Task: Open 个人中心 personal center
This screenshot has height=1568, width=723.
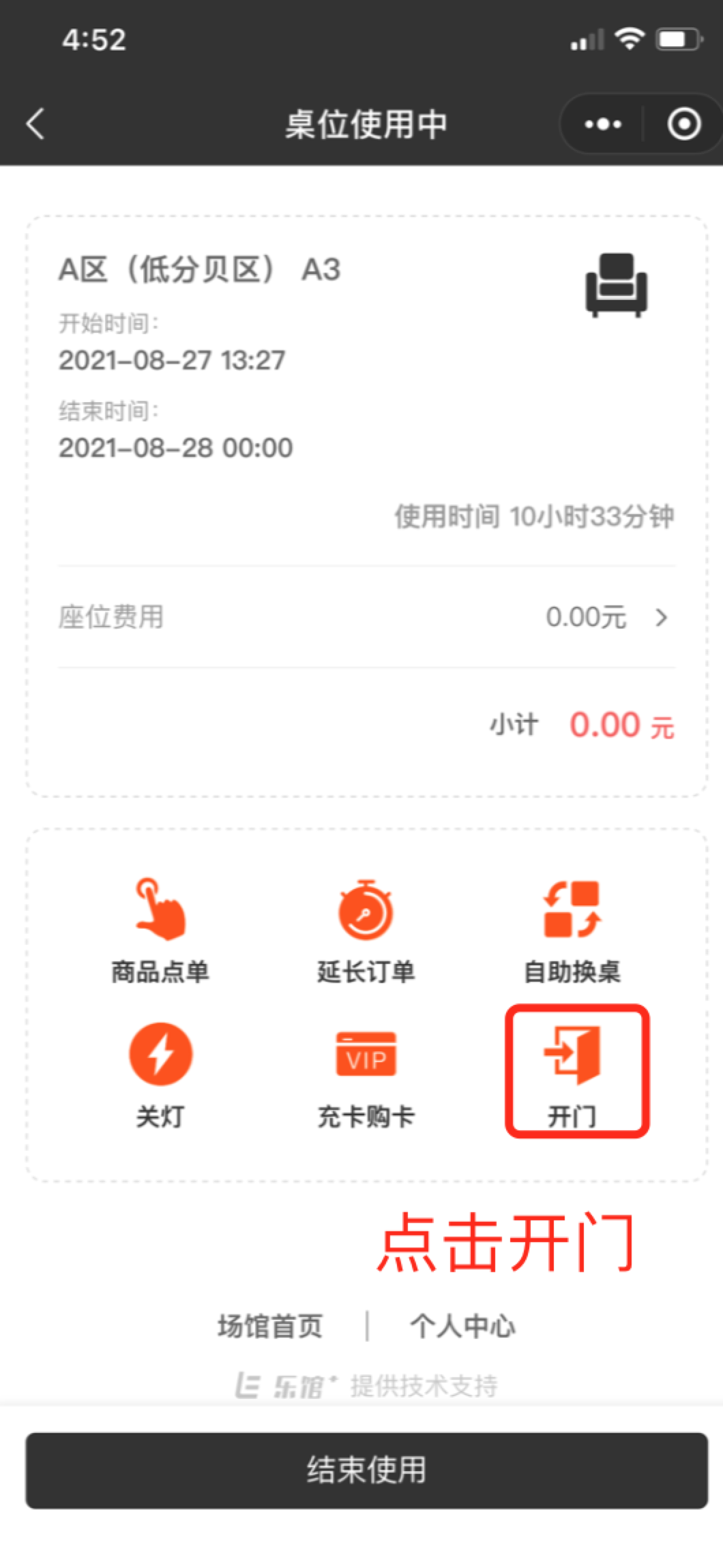Action: (x=462, y=1326)
